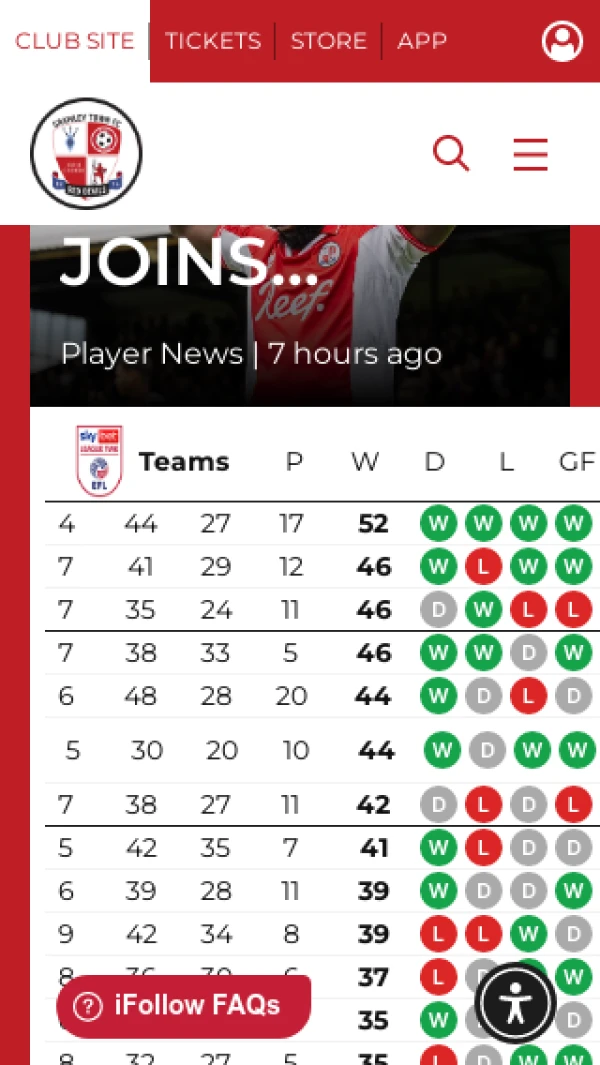
Task: Open the accessibility options button
Action: click(x=516, y=1003)
